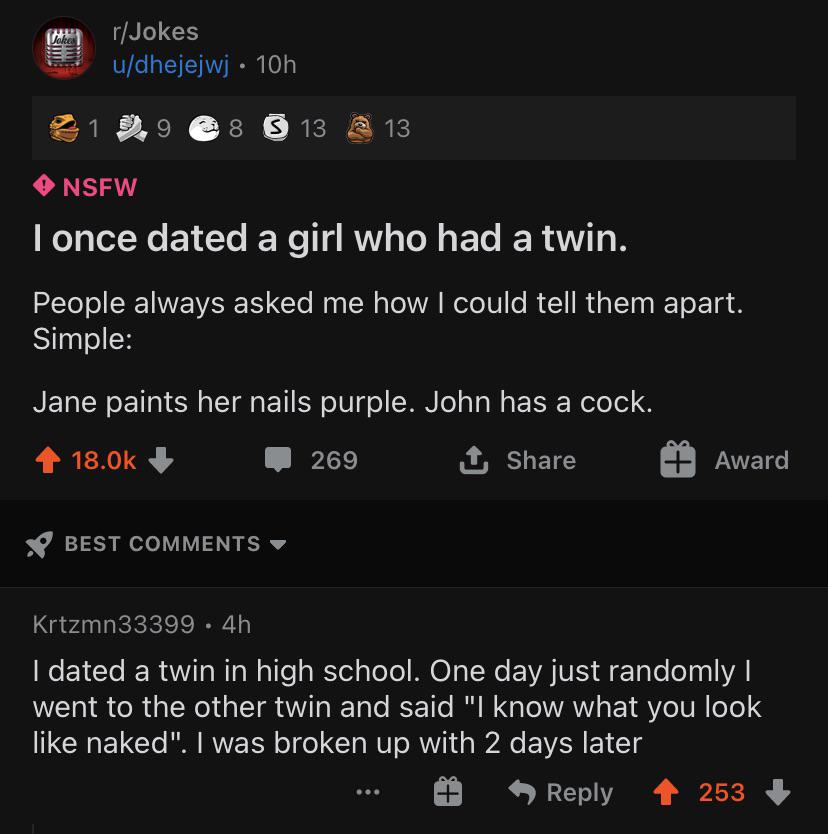
Task: Upvote Krtzmn33399's comment
Action: (x=667, y=793)
